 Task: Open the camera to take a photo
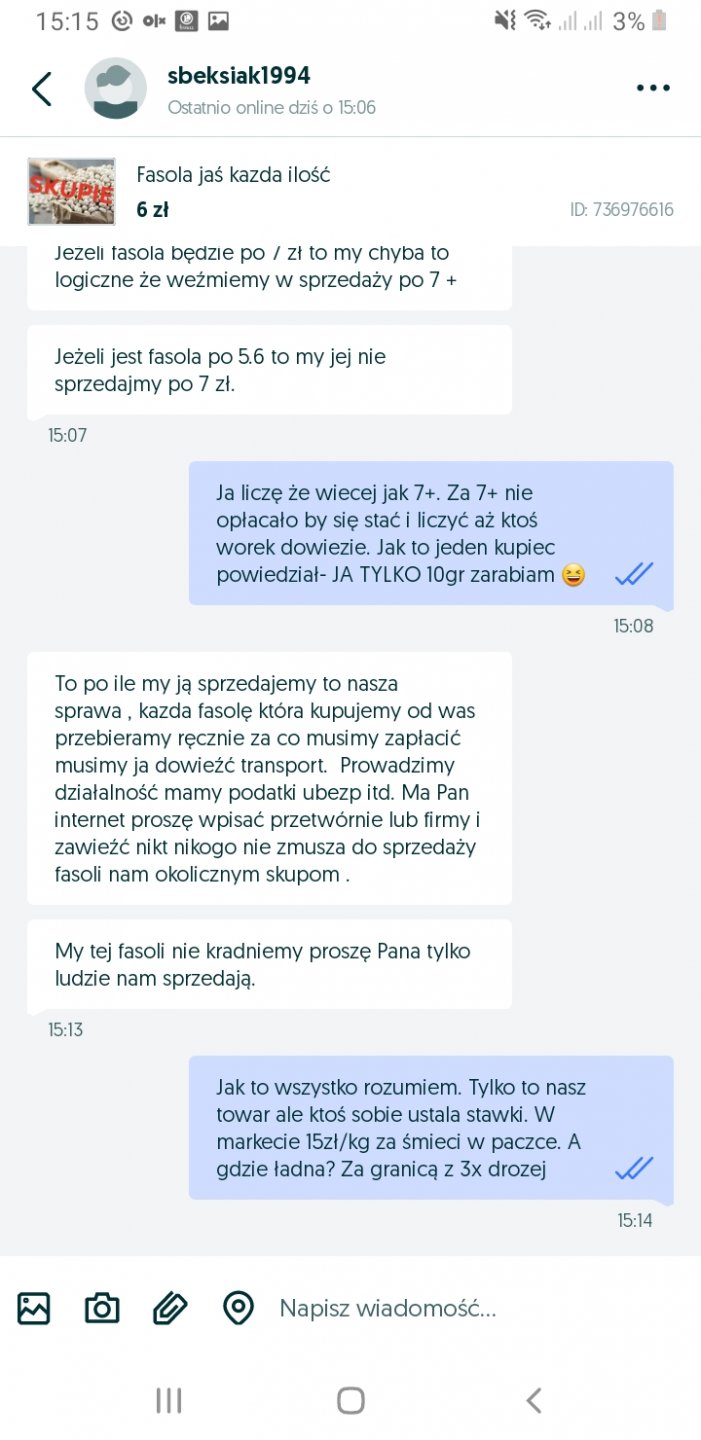point(102,1307)
